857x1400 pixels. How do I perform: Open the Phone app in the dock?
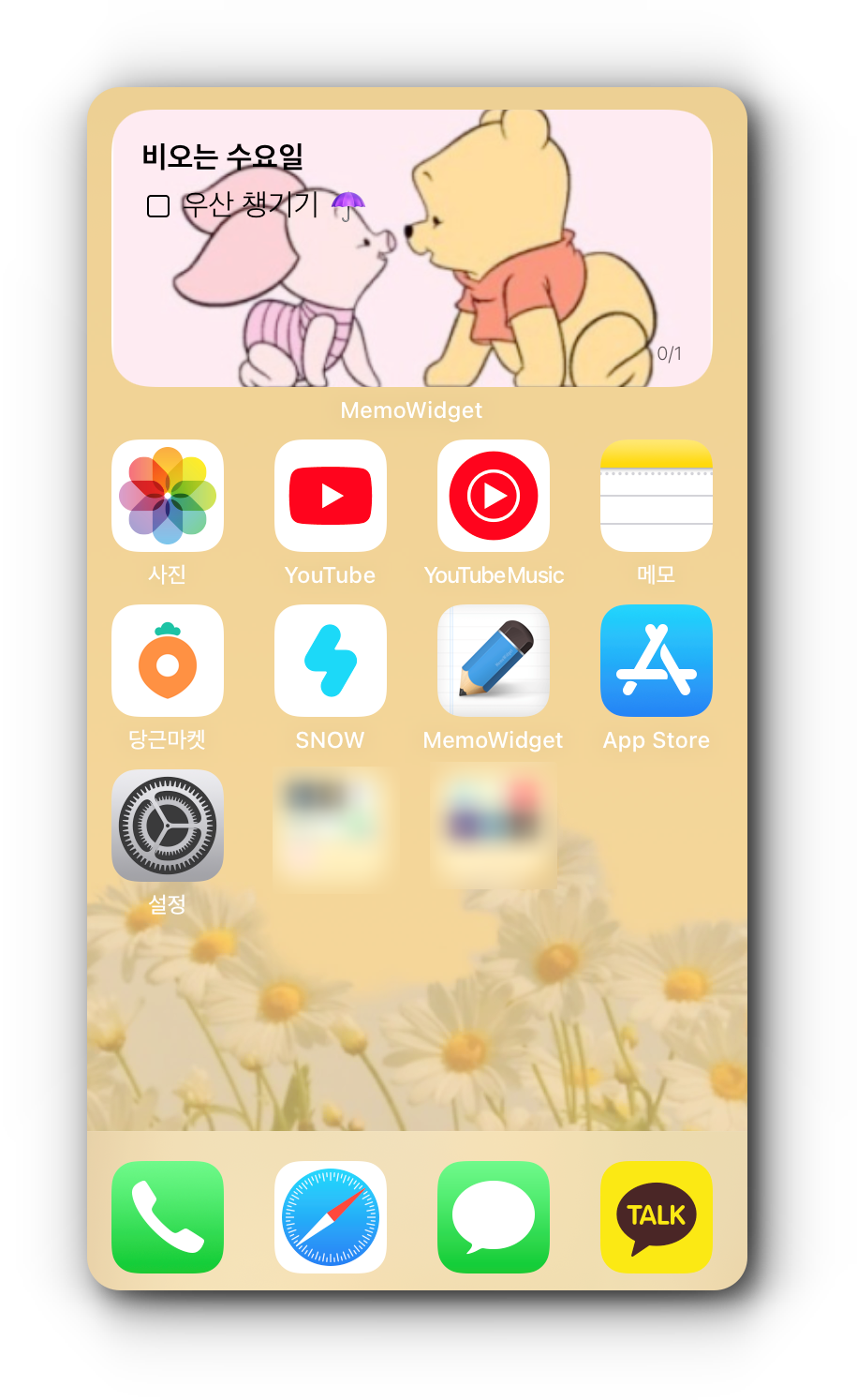click(168, 1217)
